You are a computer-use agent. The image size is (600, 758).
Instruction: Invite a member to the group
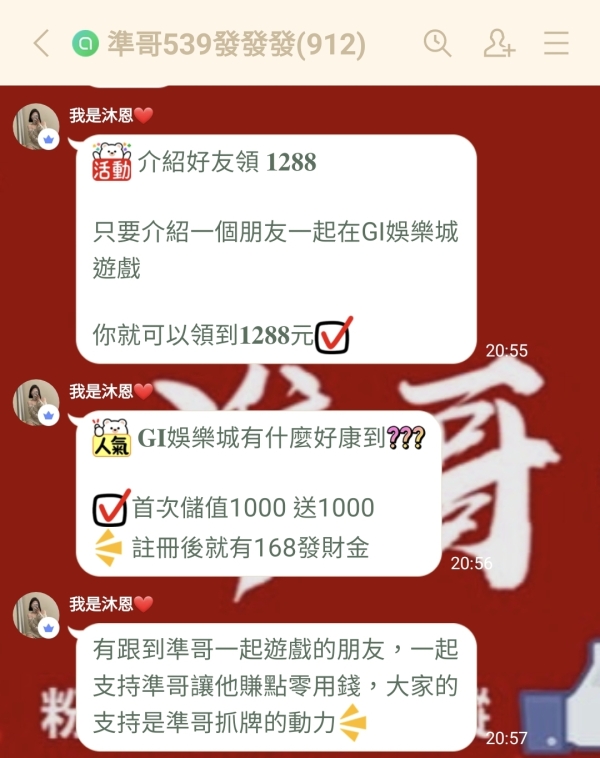498,43
